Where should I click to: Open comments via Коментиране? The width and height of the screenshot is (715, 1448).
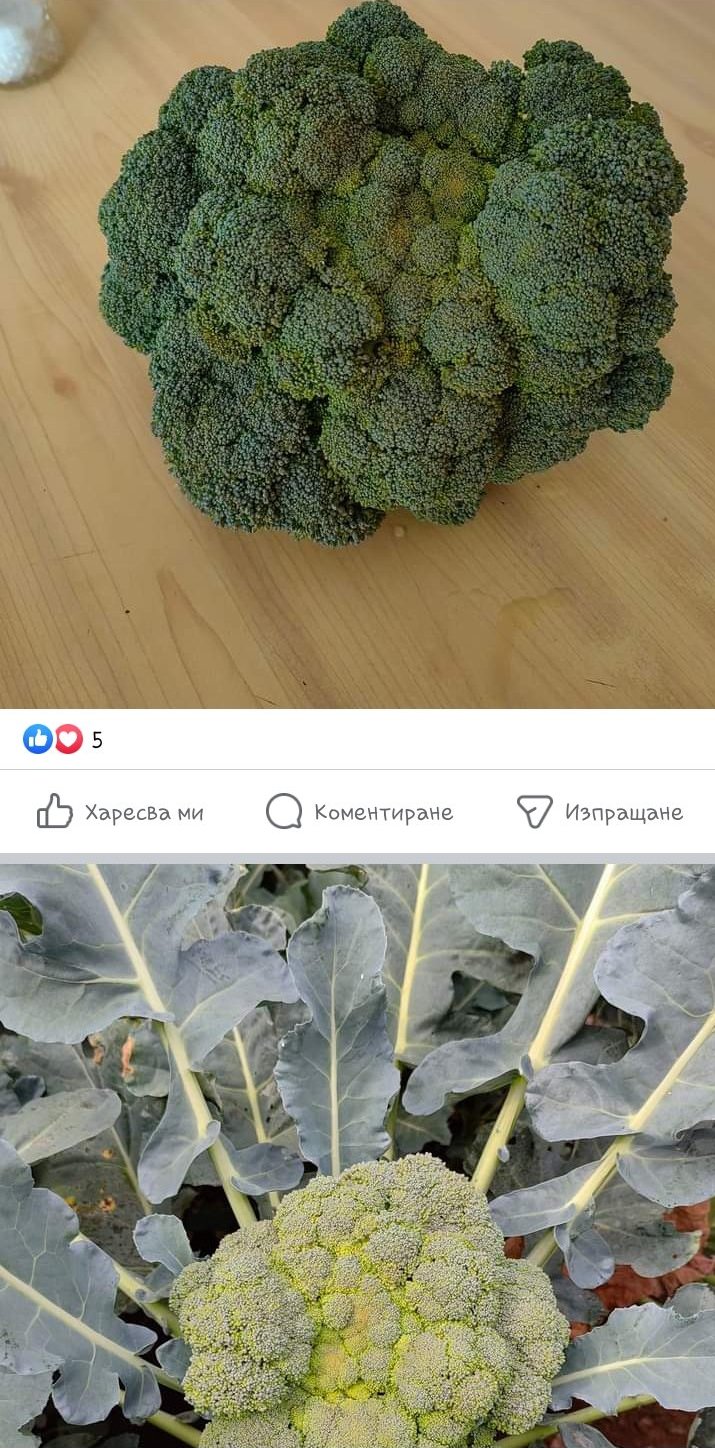click(359, 812)
